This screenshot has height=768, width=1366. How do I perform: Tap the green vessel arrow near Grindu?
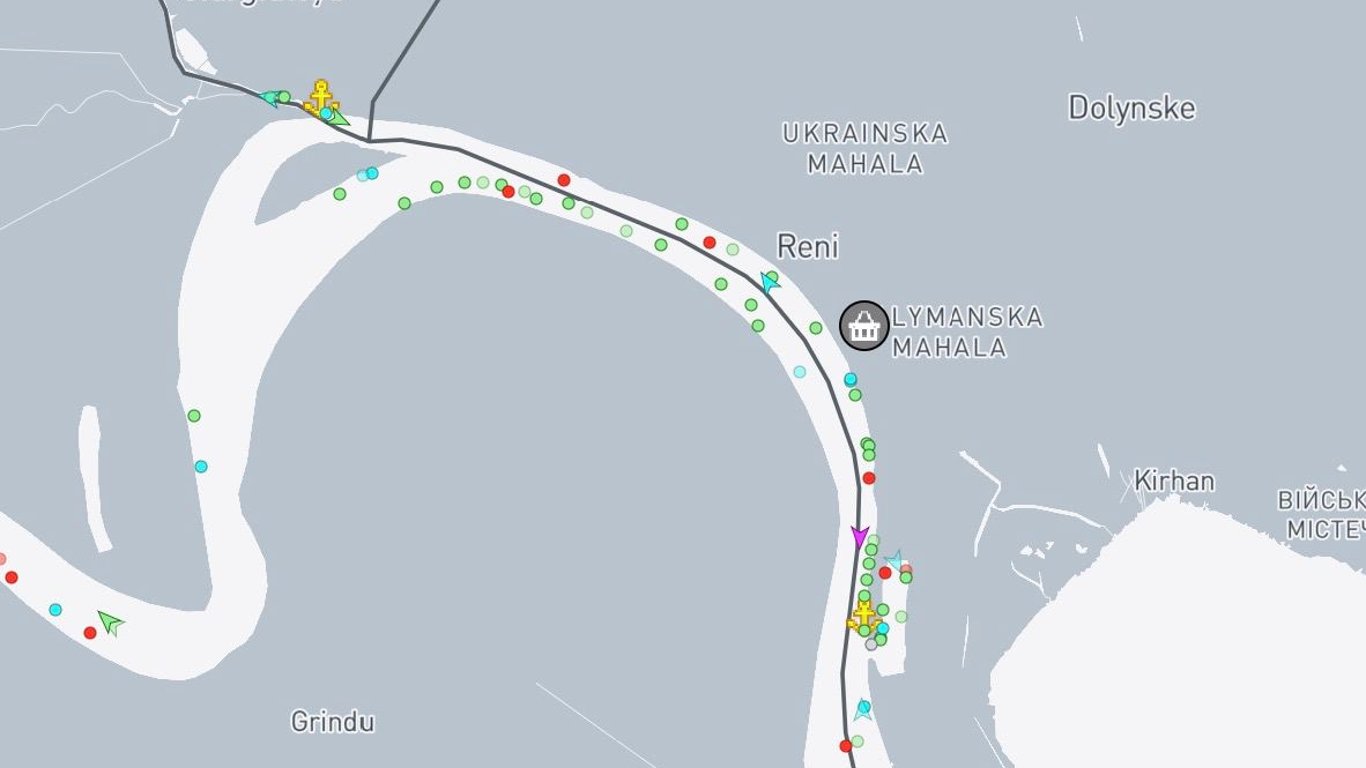click(110, 622)
